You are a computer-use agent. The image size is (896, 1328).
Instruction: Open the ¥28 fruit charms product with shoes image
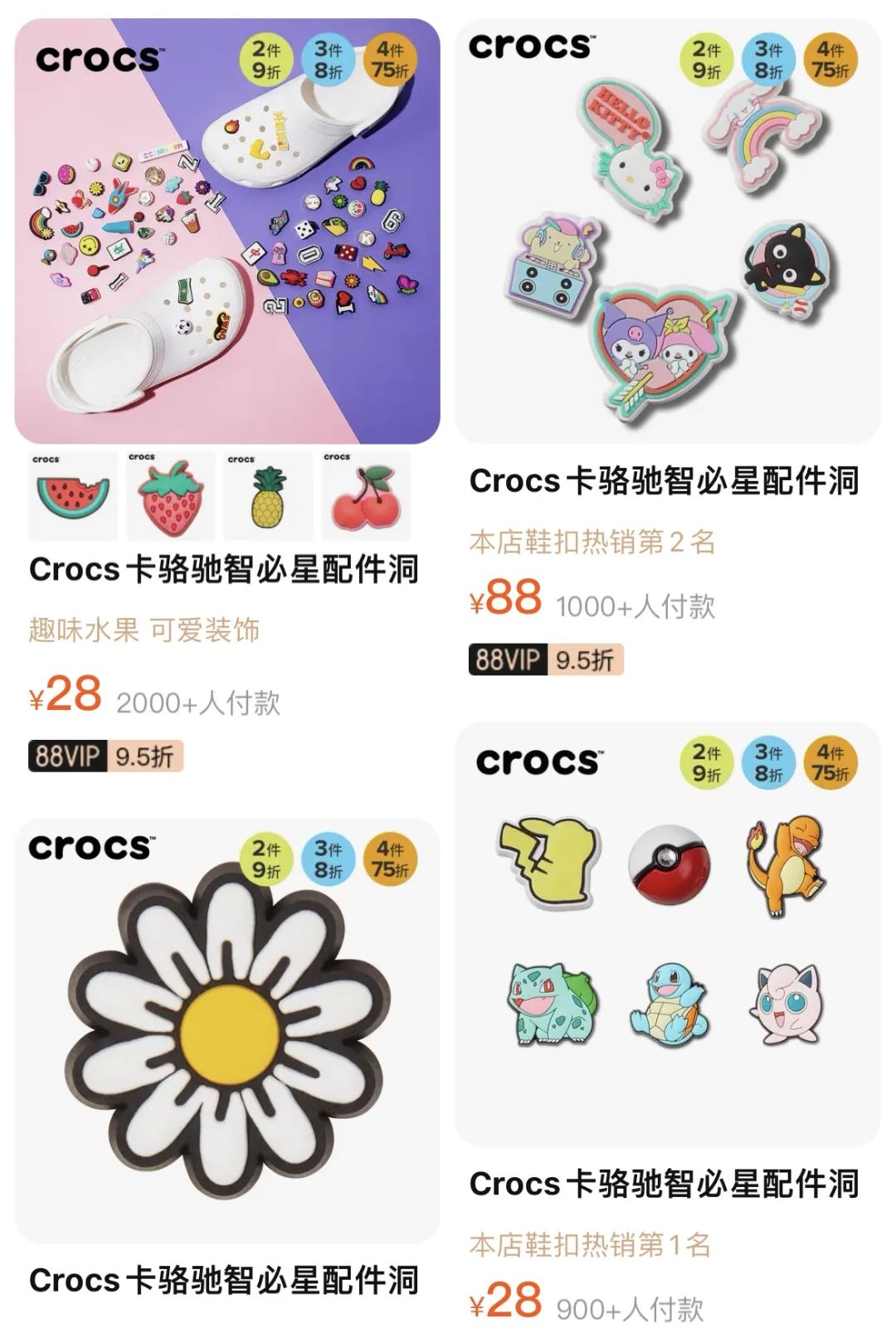tap(227, 231)
